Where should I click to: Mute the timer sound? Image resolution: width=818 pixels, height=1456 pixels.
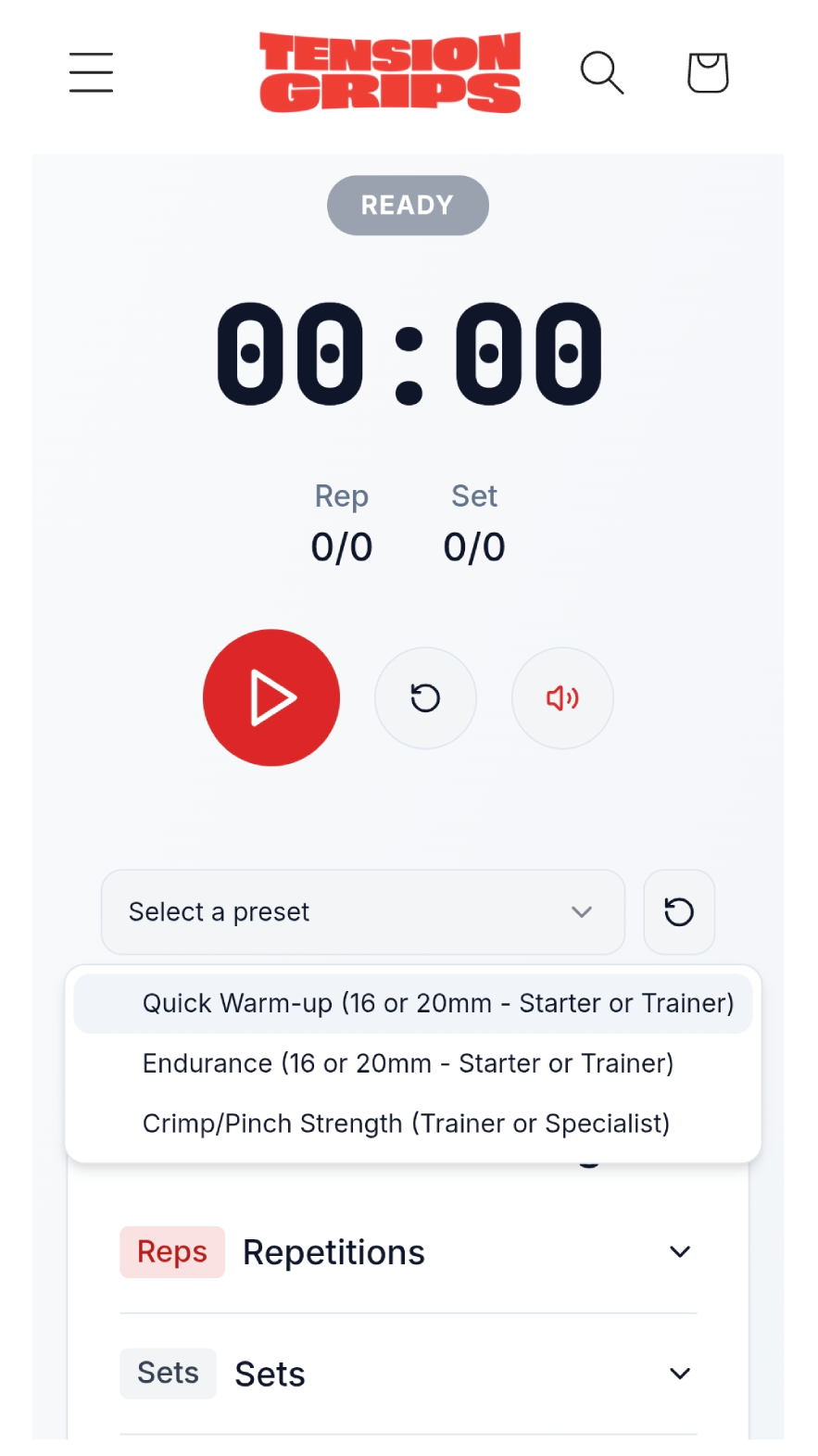pyautogui.click(x=562, y=697)
